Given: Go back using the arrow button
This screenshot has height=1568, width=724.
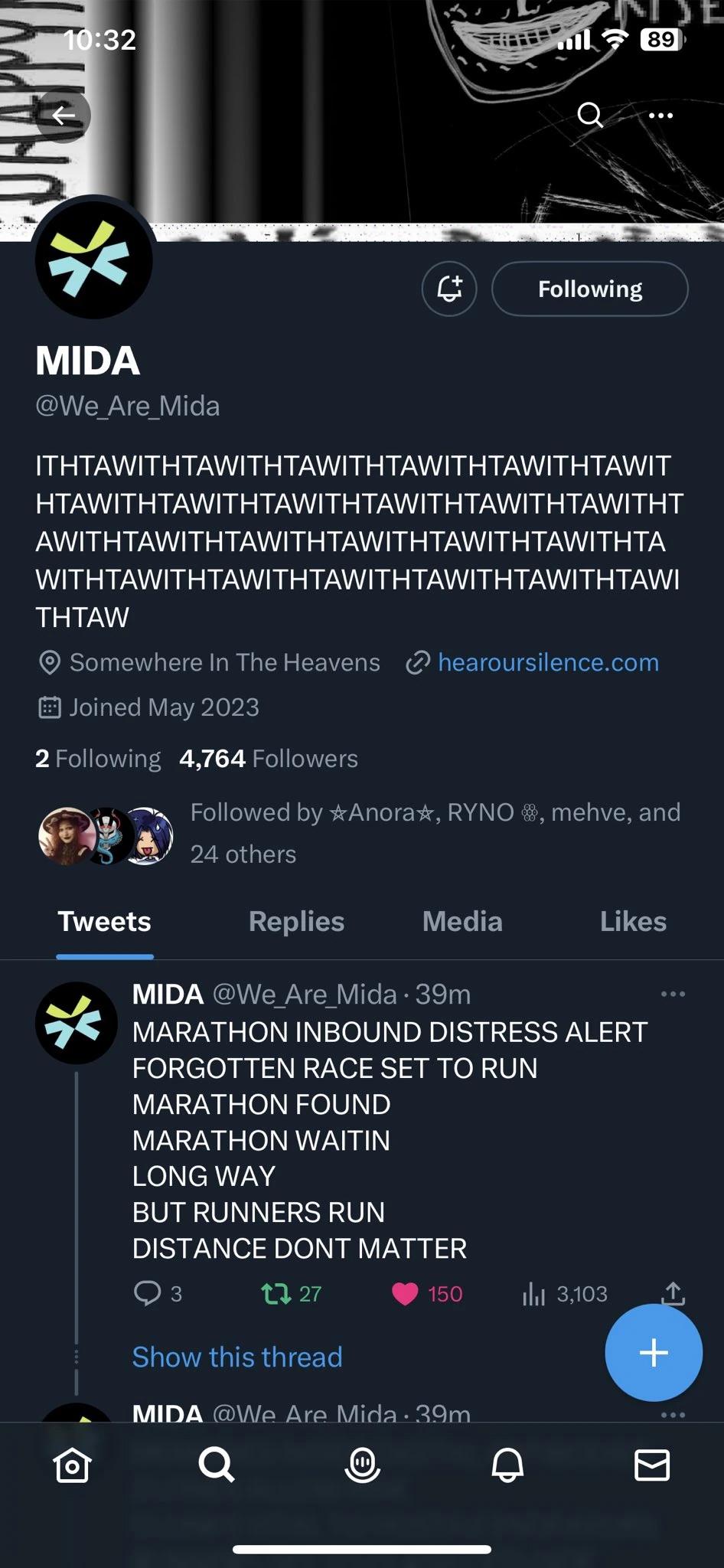Looking at the screenshot, I should click(64, 116).
